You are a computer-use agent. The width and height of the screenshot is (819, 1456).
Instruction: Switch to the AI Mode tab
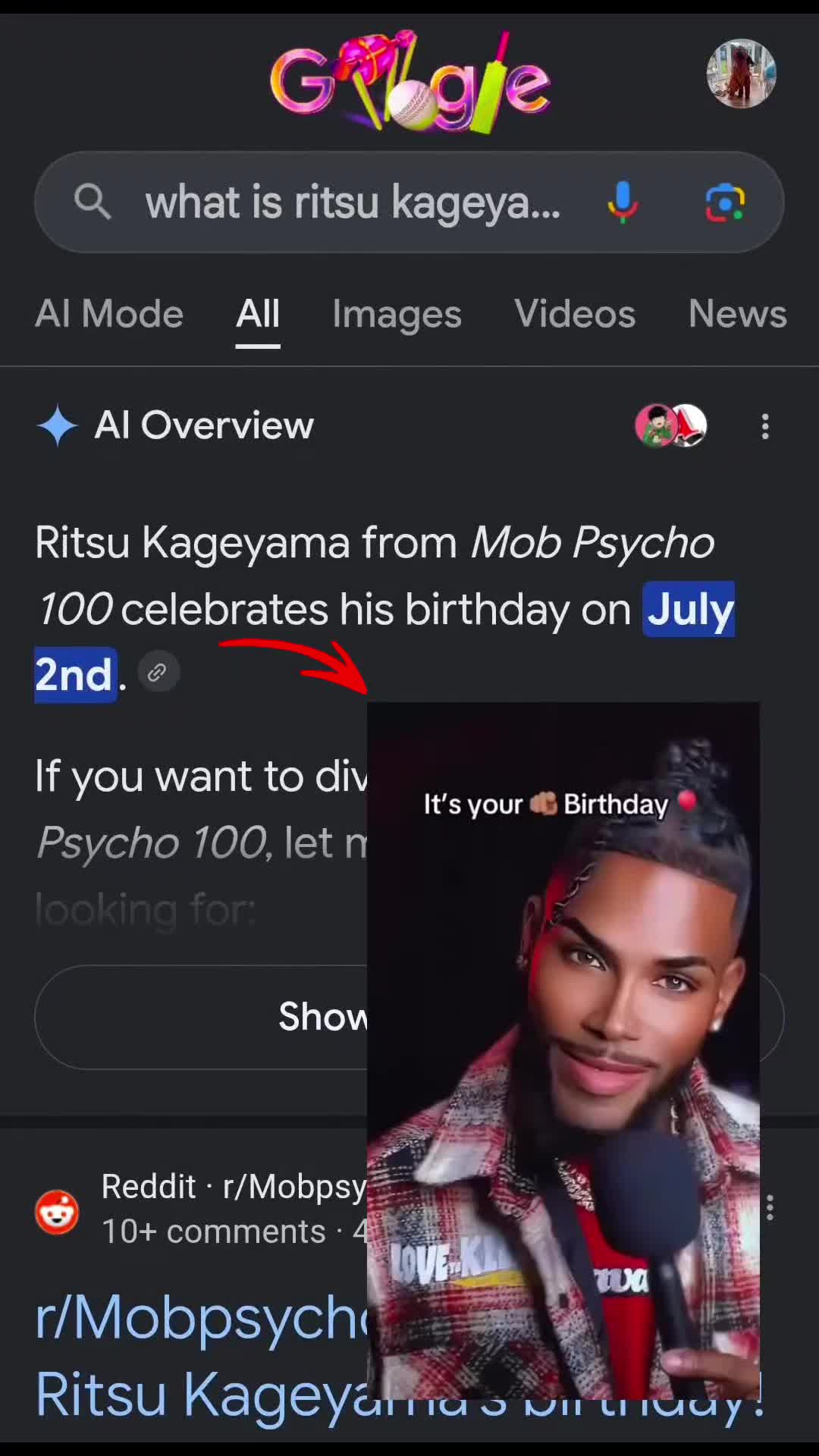point(109,314)
